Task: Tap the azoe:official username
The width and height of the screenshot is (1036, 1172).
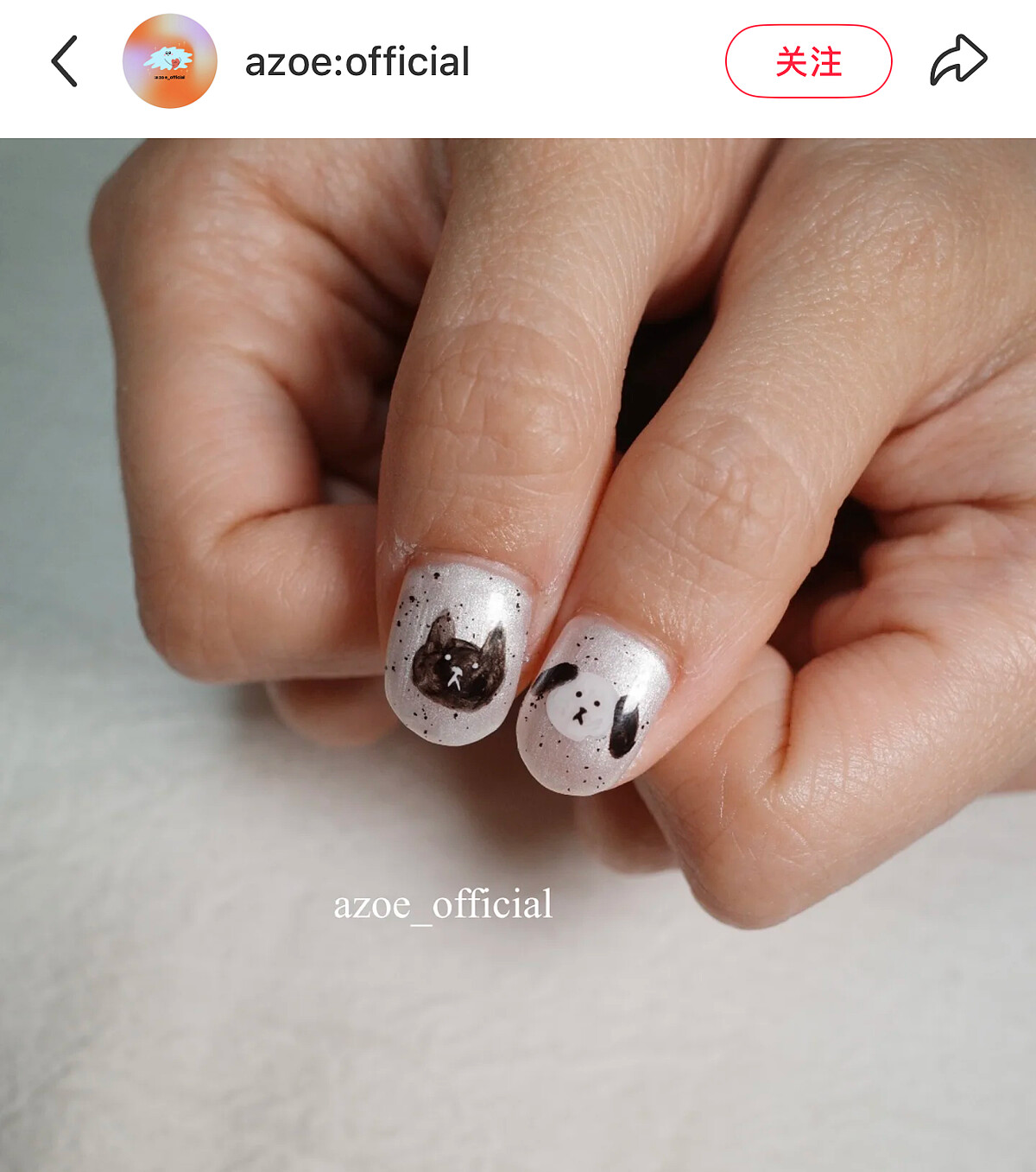Action: coord(357,62)
